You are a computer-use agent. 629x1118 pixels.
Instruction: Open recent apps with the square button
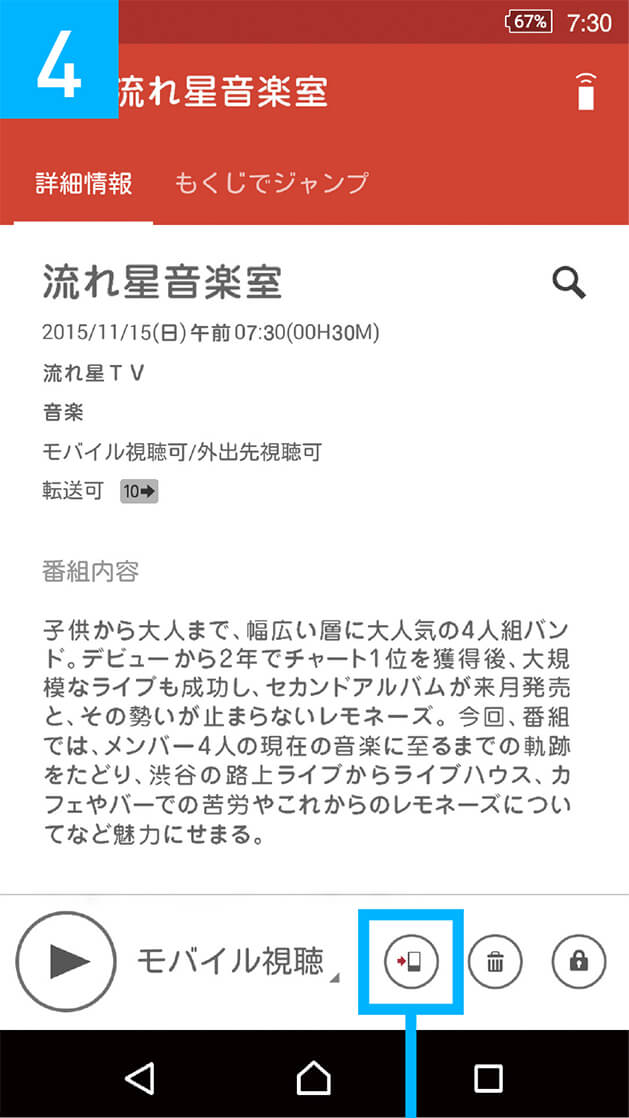(x=488, y=1077)
